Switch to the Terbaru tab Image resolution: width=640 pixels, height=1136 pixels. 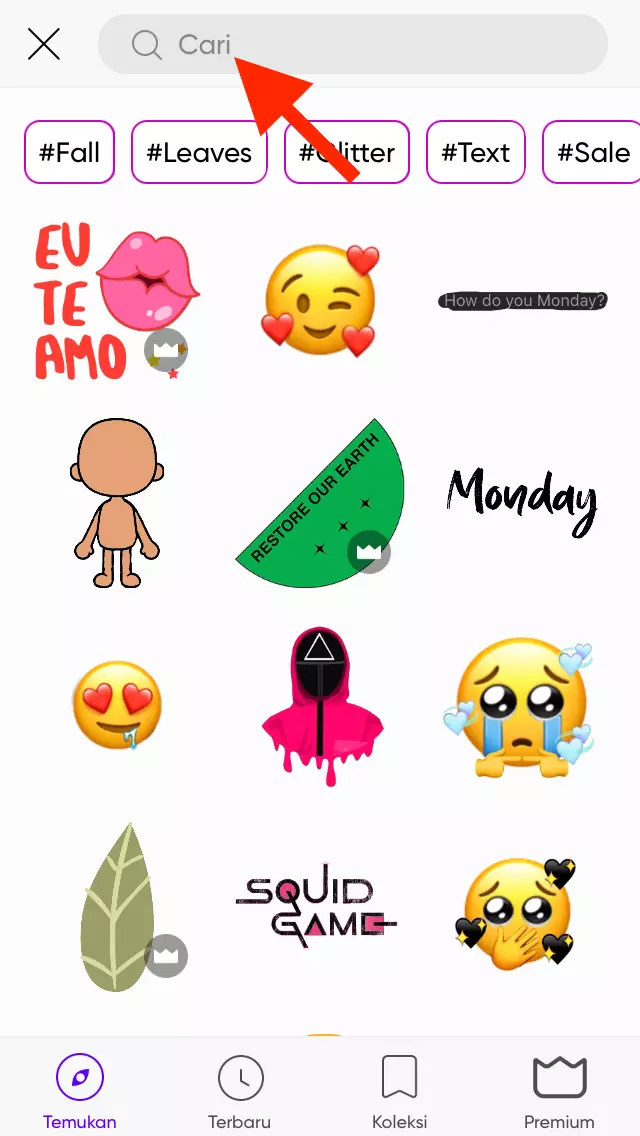click(x=240, y=1090)
